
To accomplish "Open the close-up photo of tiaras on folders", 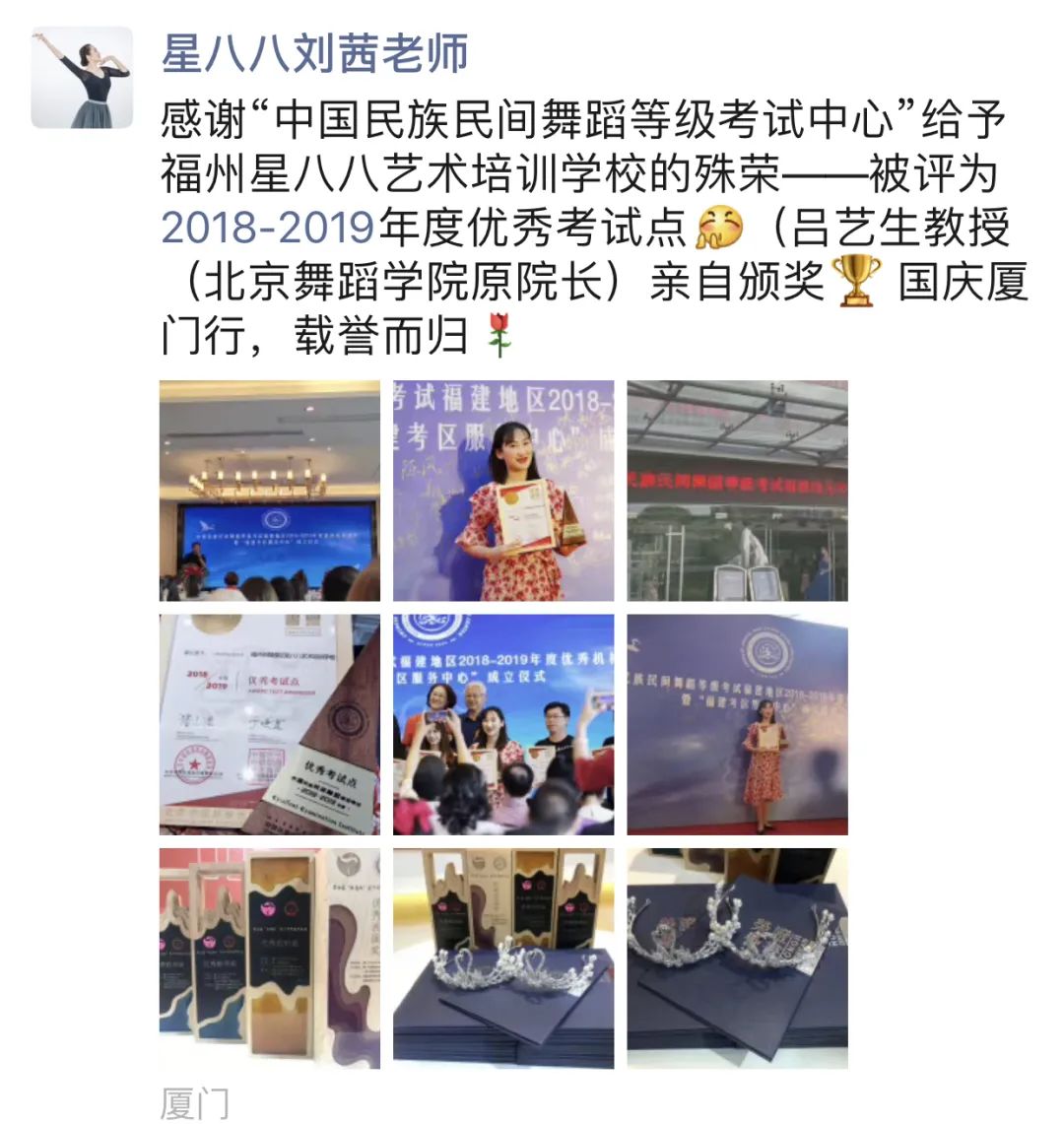I will 737,958.
